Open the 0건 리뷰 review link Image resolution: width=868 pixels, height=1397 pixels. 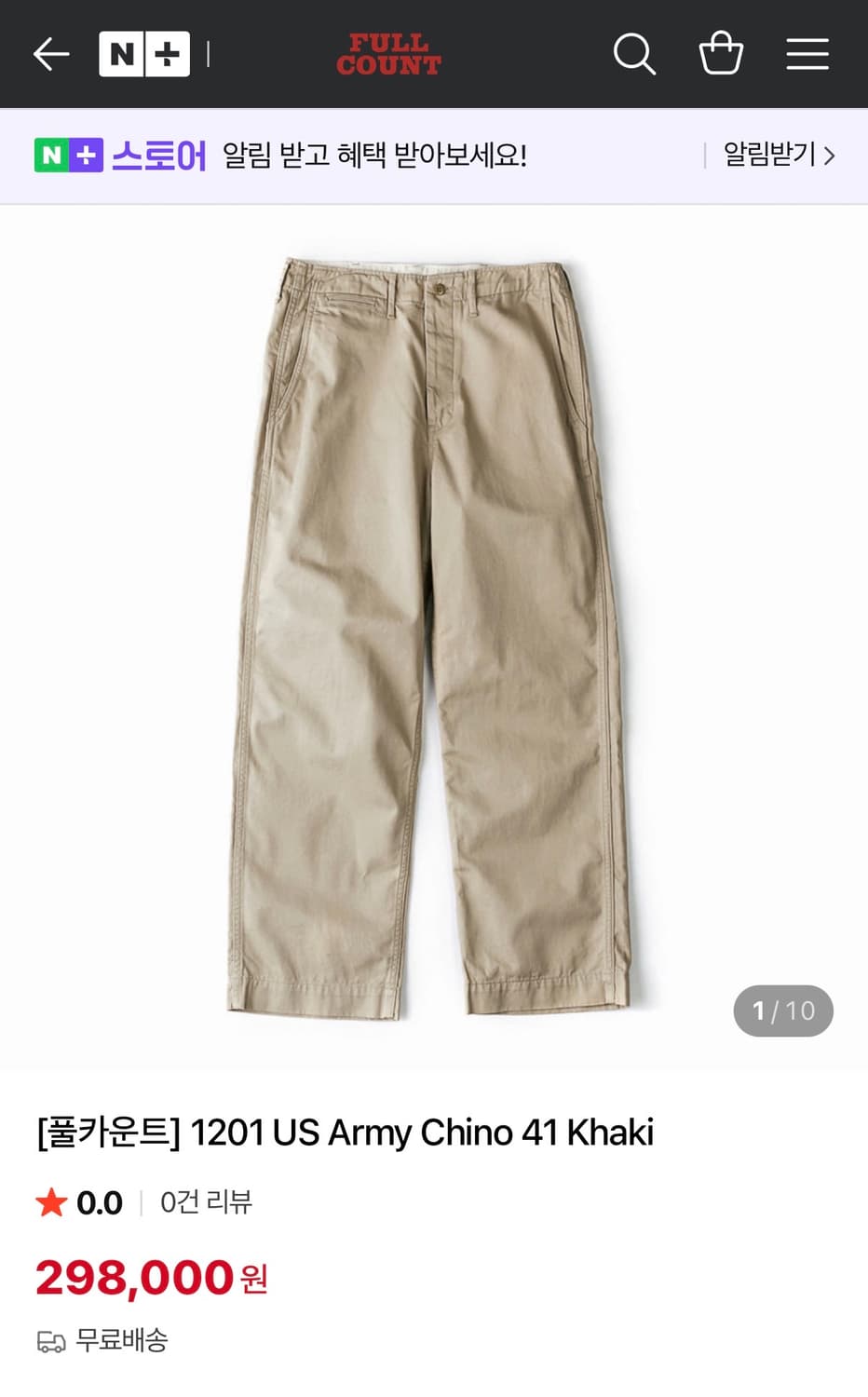pyautogui.click(x=207, y=1202)
